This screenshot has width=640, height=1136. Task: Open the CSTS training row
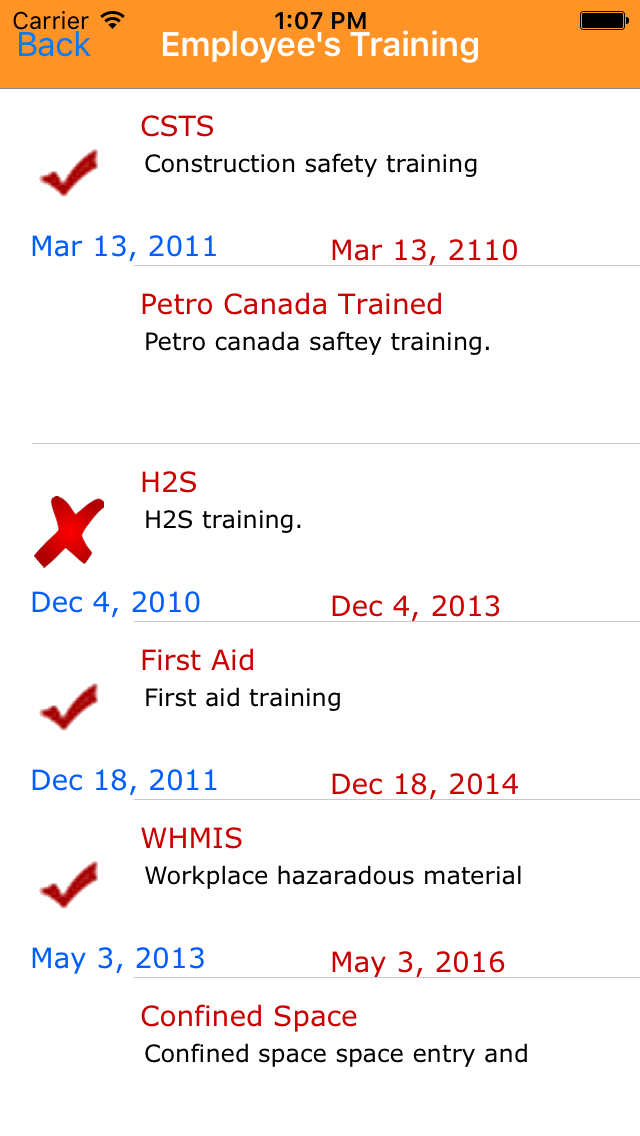[320, 178]
